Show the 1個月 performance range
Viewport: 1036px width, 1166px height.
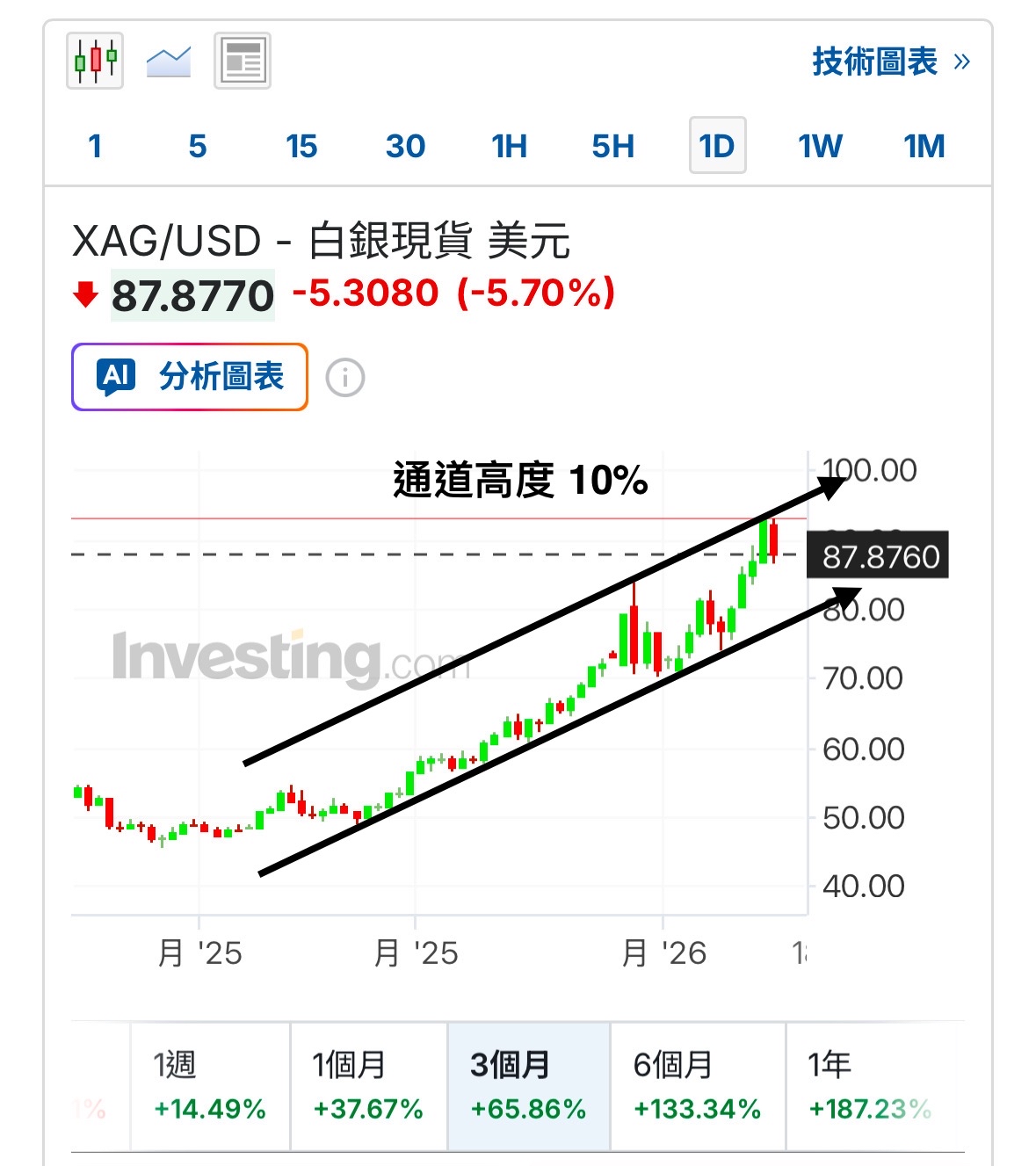(368, 1086)
